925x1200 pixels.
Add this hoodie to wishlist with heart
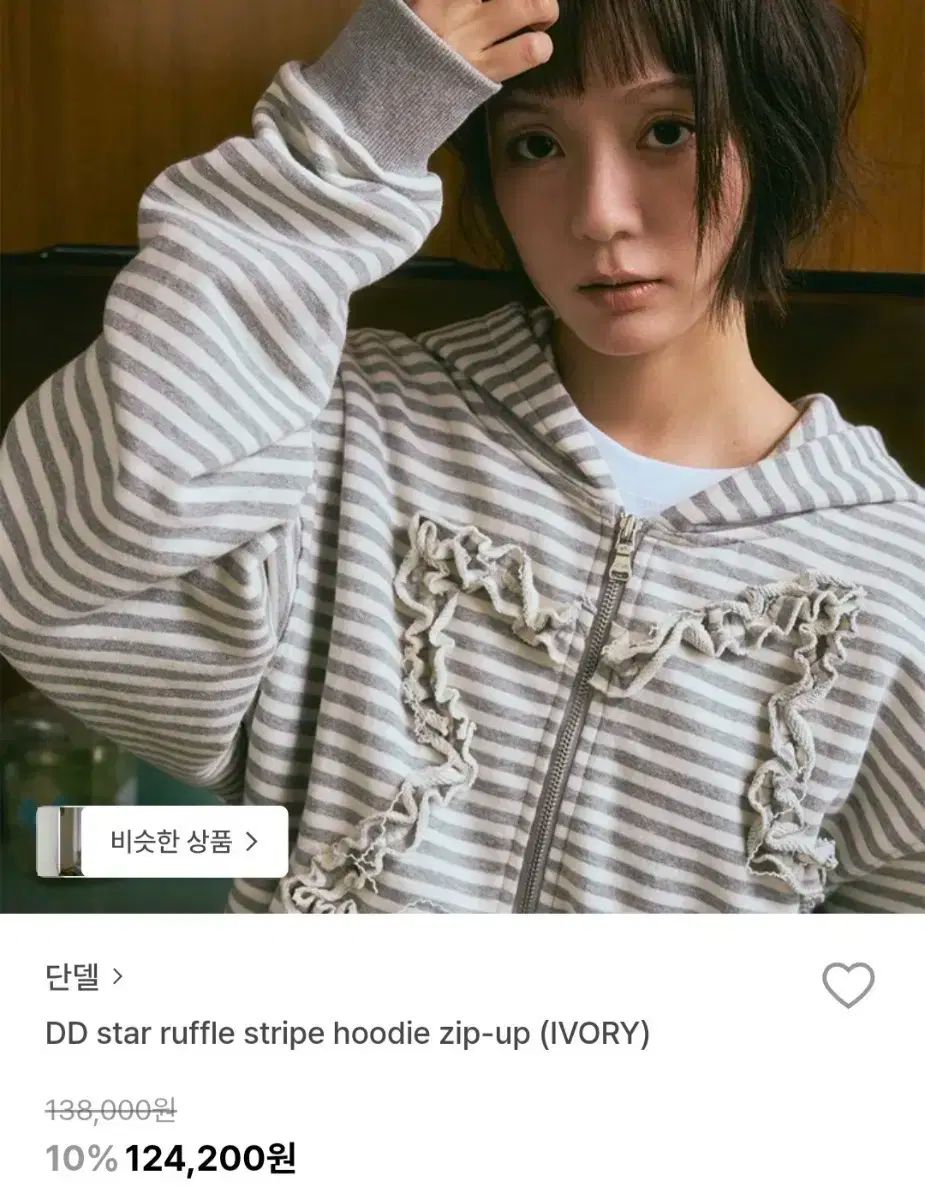click(848, 986)
